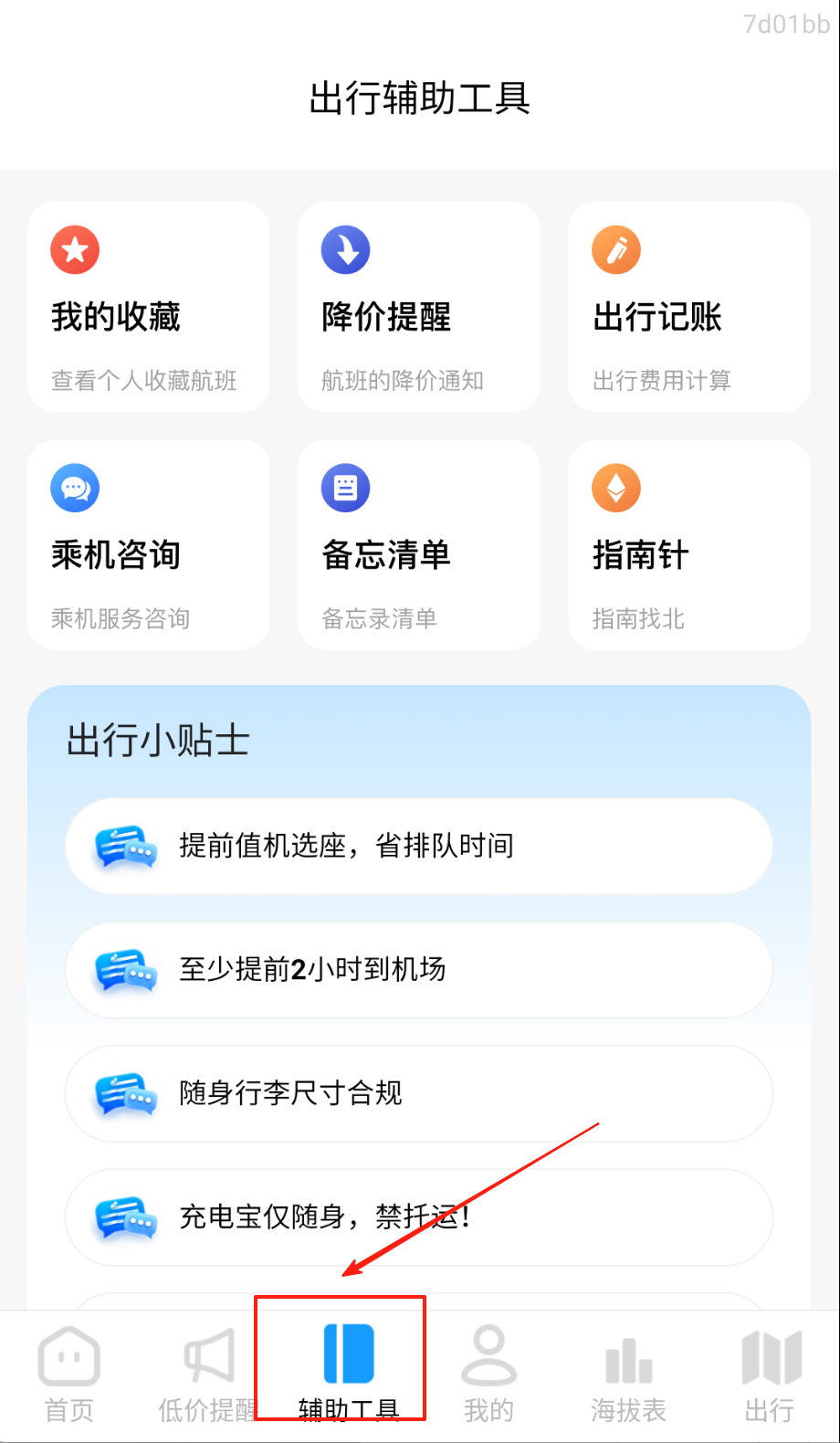Switch to the 首页 tab
The width and height of the screenshot is (840, 1443).
pos(69,1375)
